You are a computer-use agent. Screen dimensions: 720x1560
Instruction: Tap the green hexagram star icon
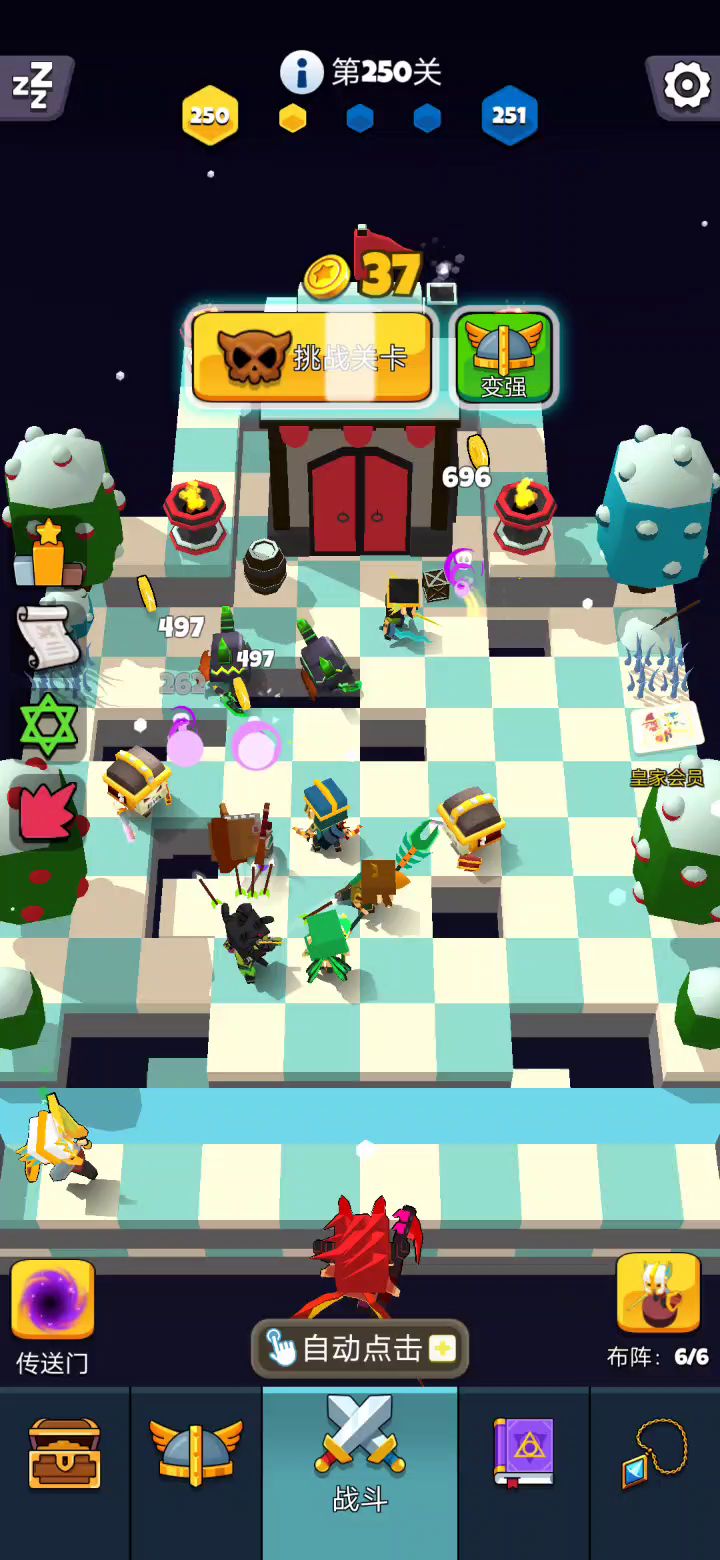pos(48,723)
